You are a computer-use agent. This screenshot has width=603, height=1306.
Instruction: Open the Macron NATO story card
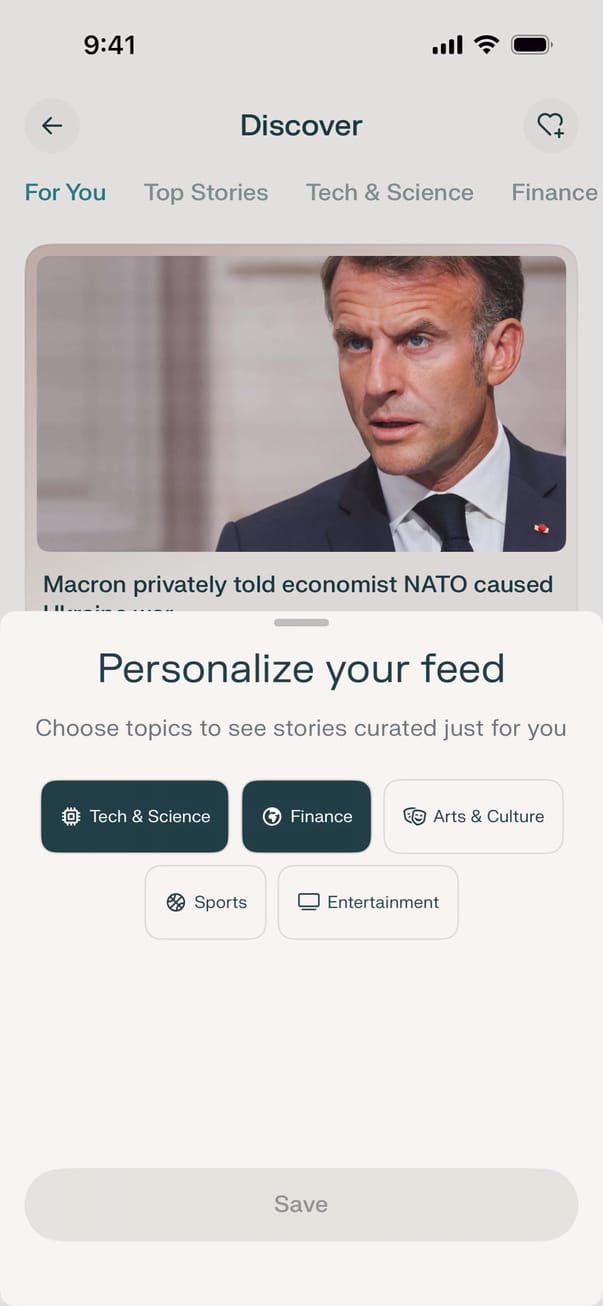(301, 420)
